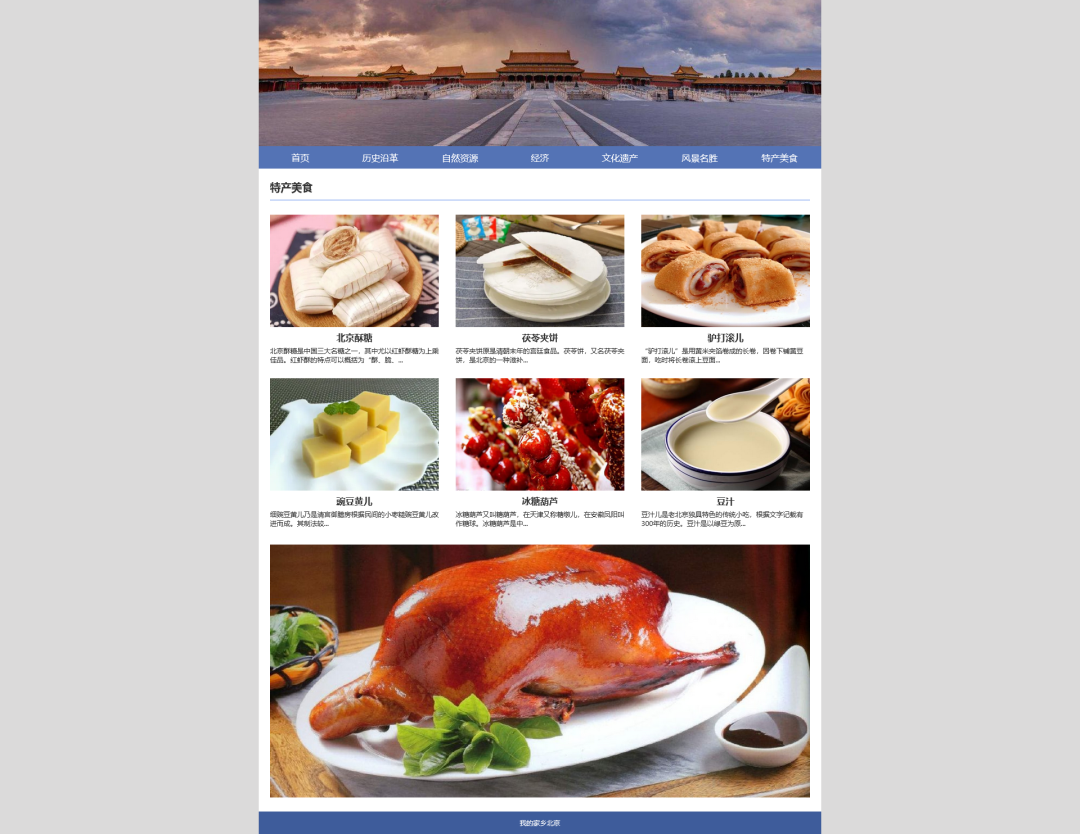The image size is (1080, 834).
Task: Open the 冰糖葫芦 food card
Action: point(540,435)
